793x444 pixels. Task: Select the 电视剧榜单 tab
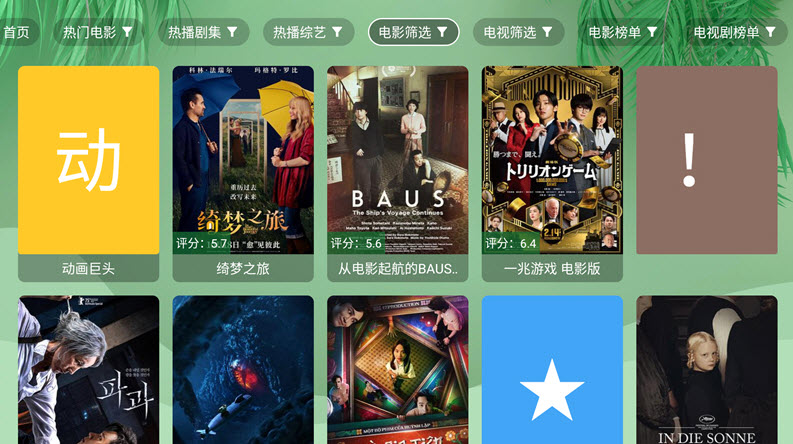(735, 32)
